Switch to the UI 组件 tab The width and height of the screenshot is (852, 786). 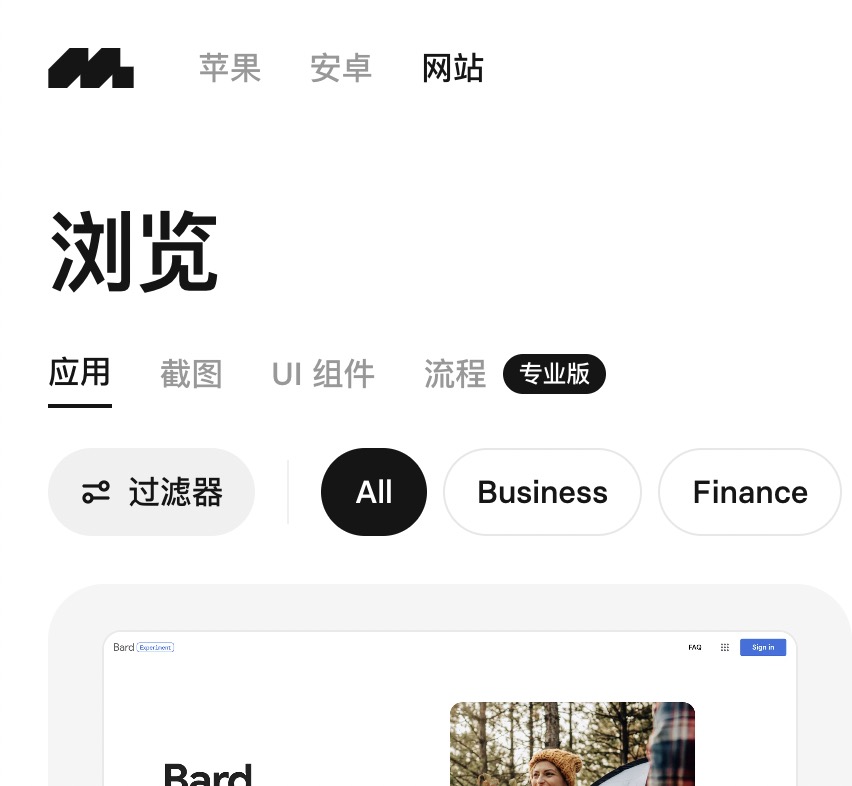pyautogui.click(x=323, y=374)
